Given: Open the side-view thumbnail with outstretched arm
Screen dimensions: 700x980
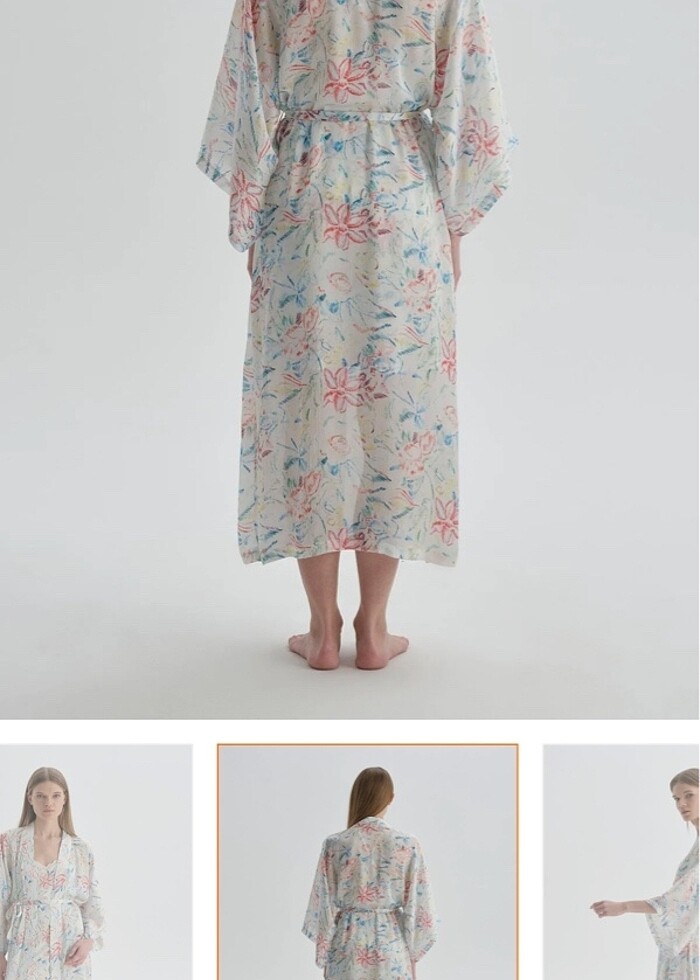Looking at the screenshot, I should (x=622, y=862).
